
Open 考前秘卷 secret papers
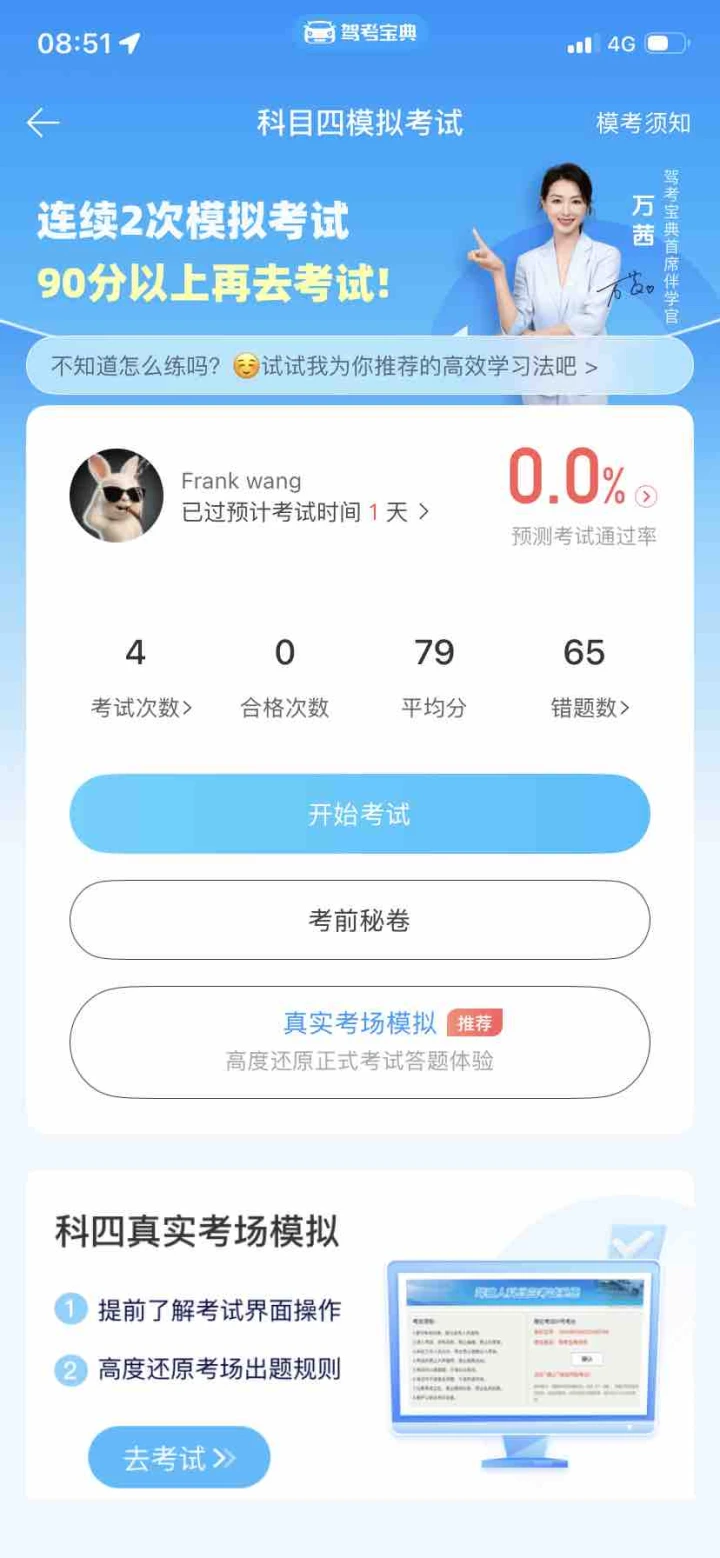(x=359, y=920)
